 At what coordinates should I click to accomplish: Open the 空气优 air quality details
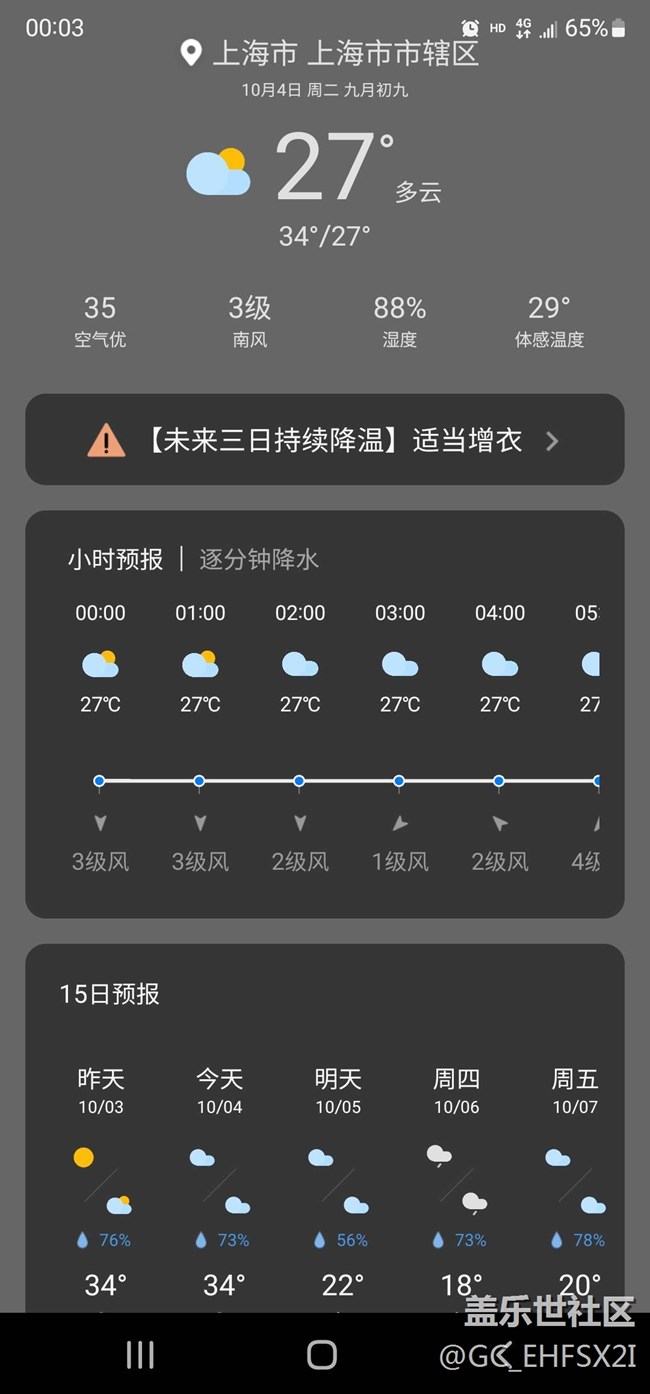100,322
